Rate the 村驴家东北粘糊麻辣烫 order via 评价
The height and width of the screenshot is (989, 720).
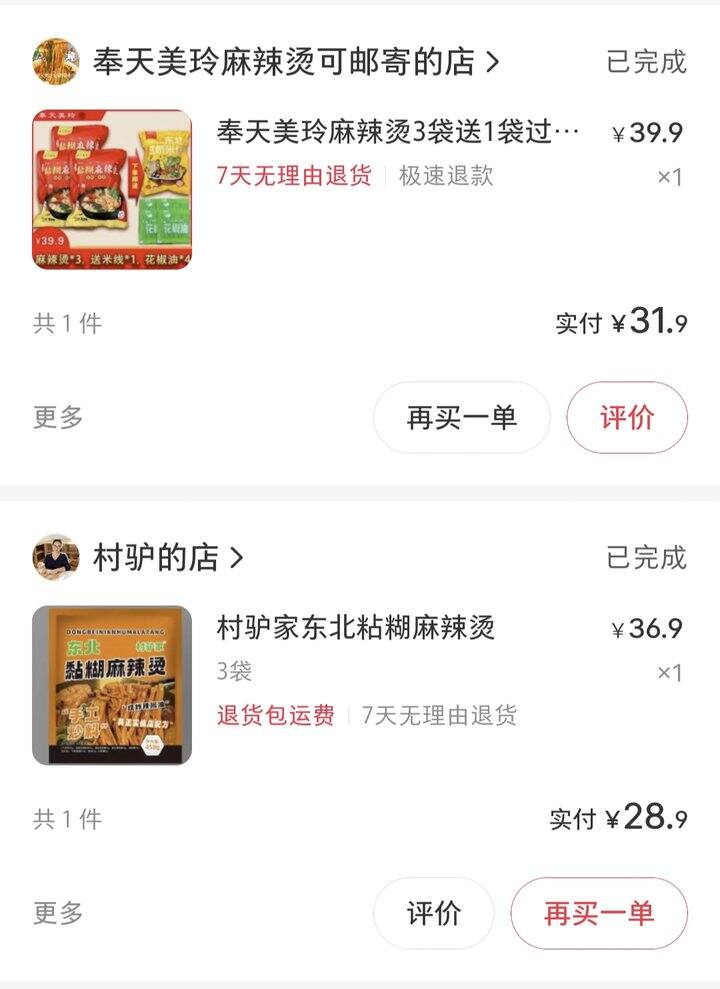point(434,913)
